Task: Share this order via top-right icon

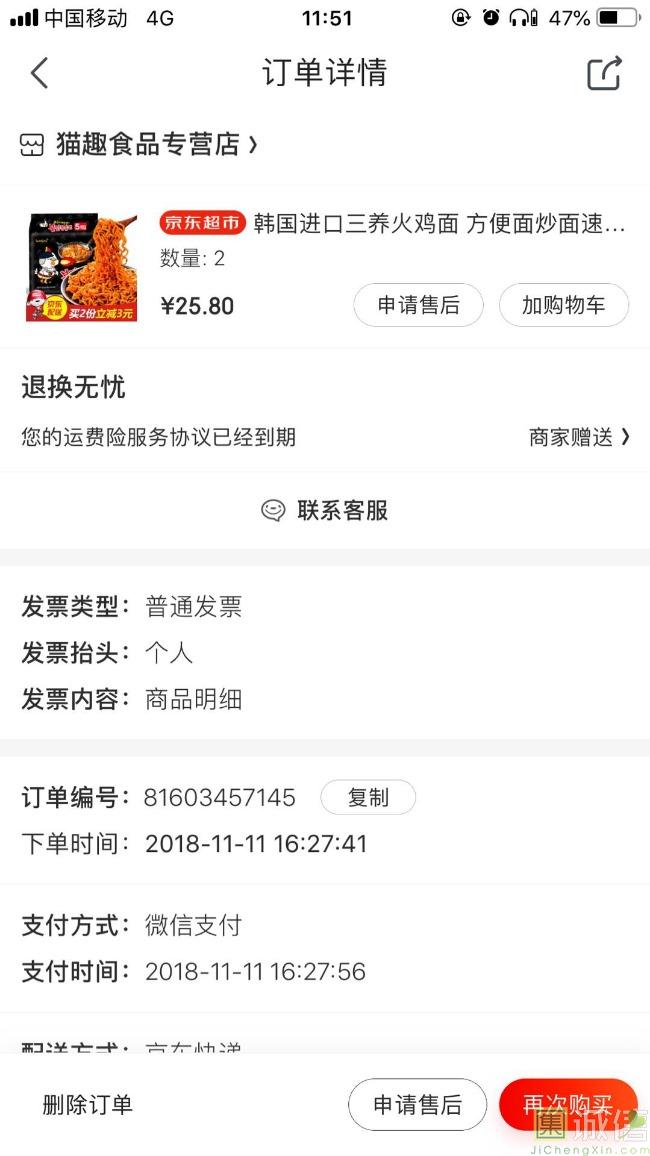Action: click(604, 73)
